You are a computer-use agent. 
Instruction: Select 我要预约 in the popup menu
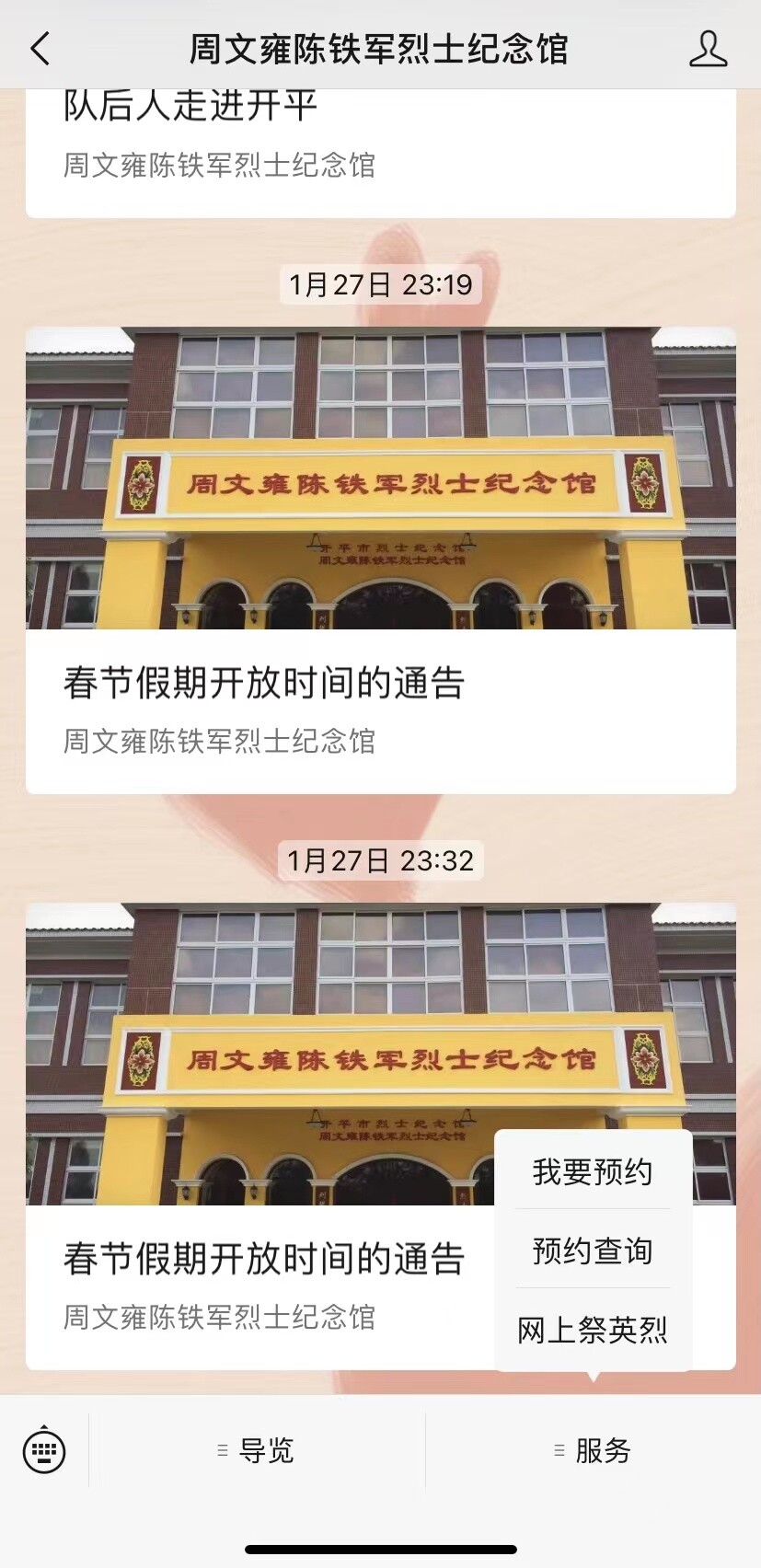pos(593,1172)
